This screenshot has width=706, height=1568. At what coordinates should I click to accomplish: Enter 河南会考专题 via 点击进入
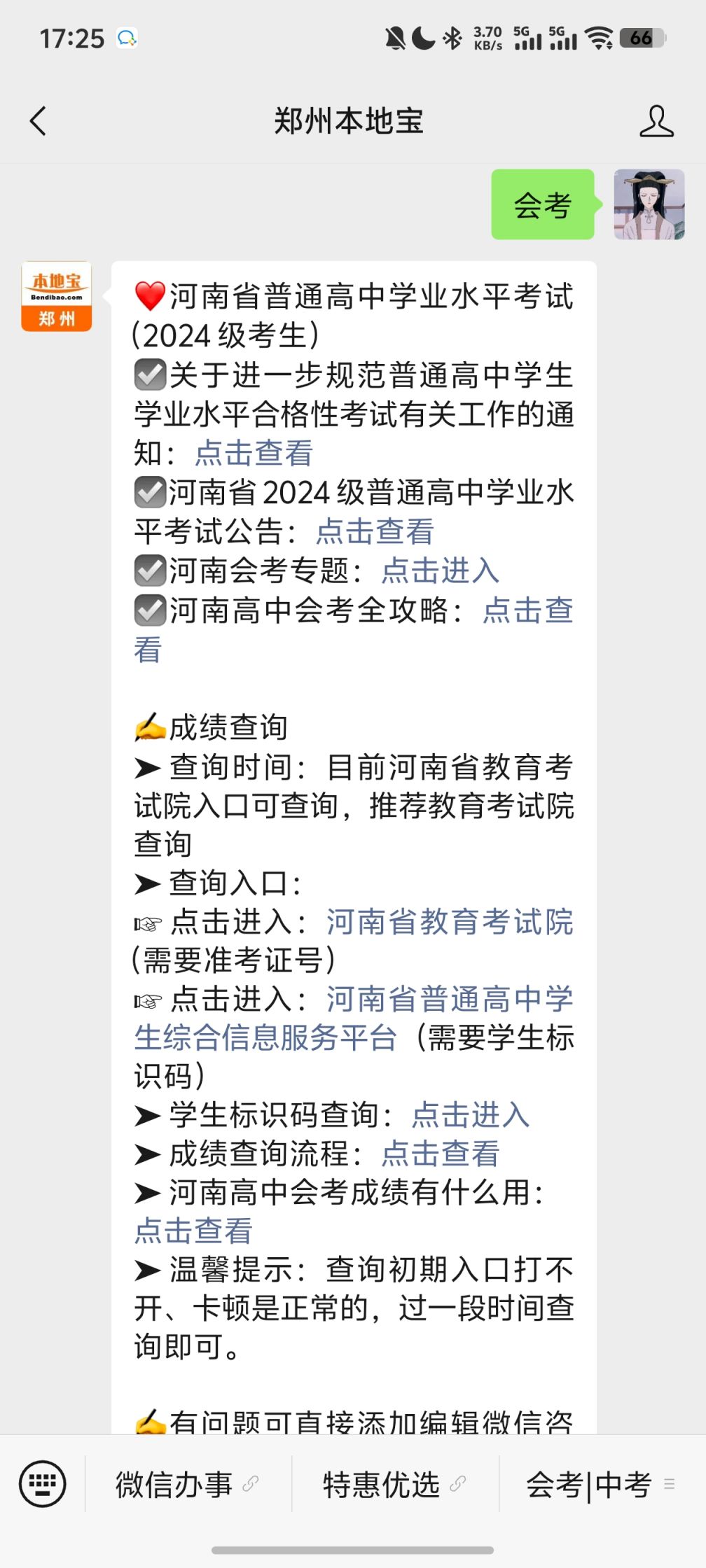click(x=440, y=570)
